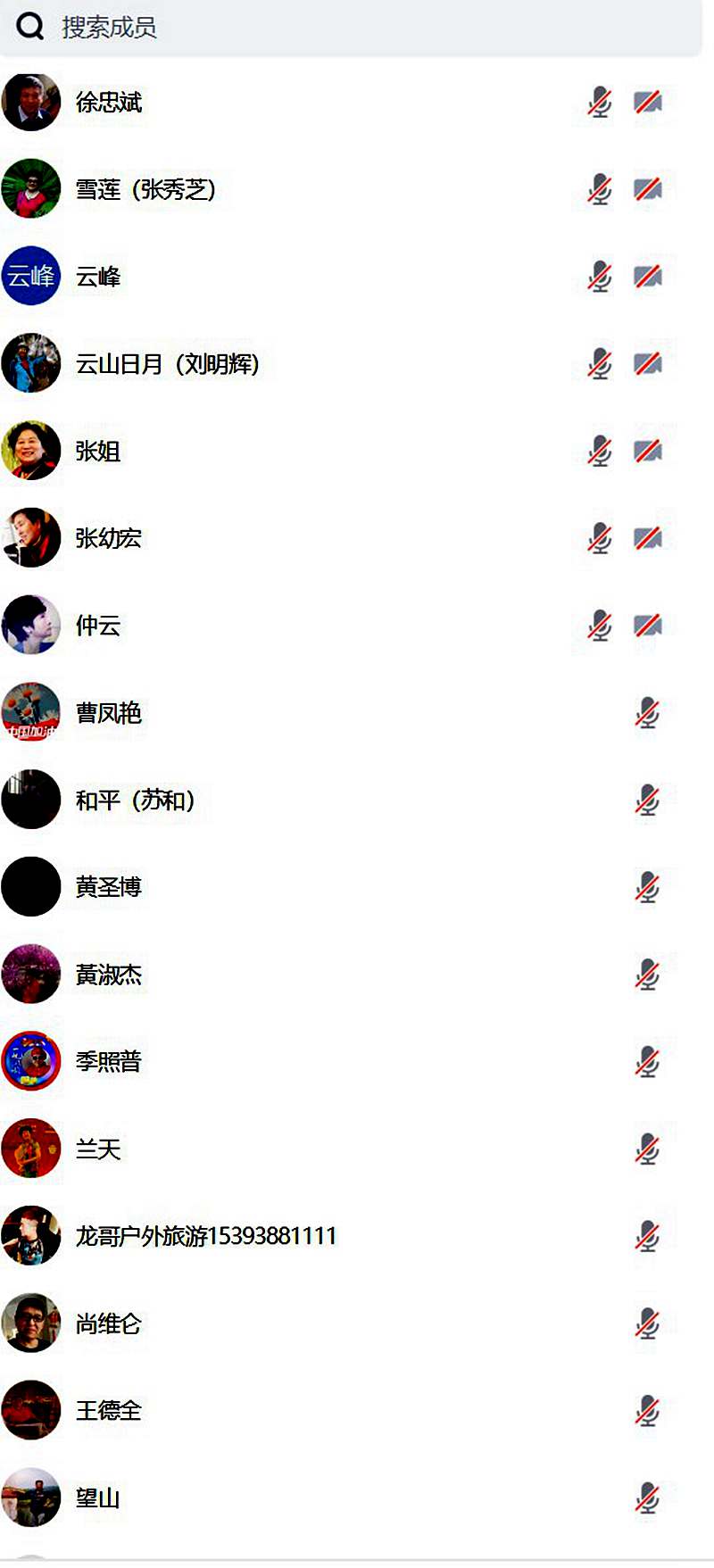Select 龙哥户外旅游15393881111 in the member list
The width and height of the screenshot is (714, 1568).
205,1236
